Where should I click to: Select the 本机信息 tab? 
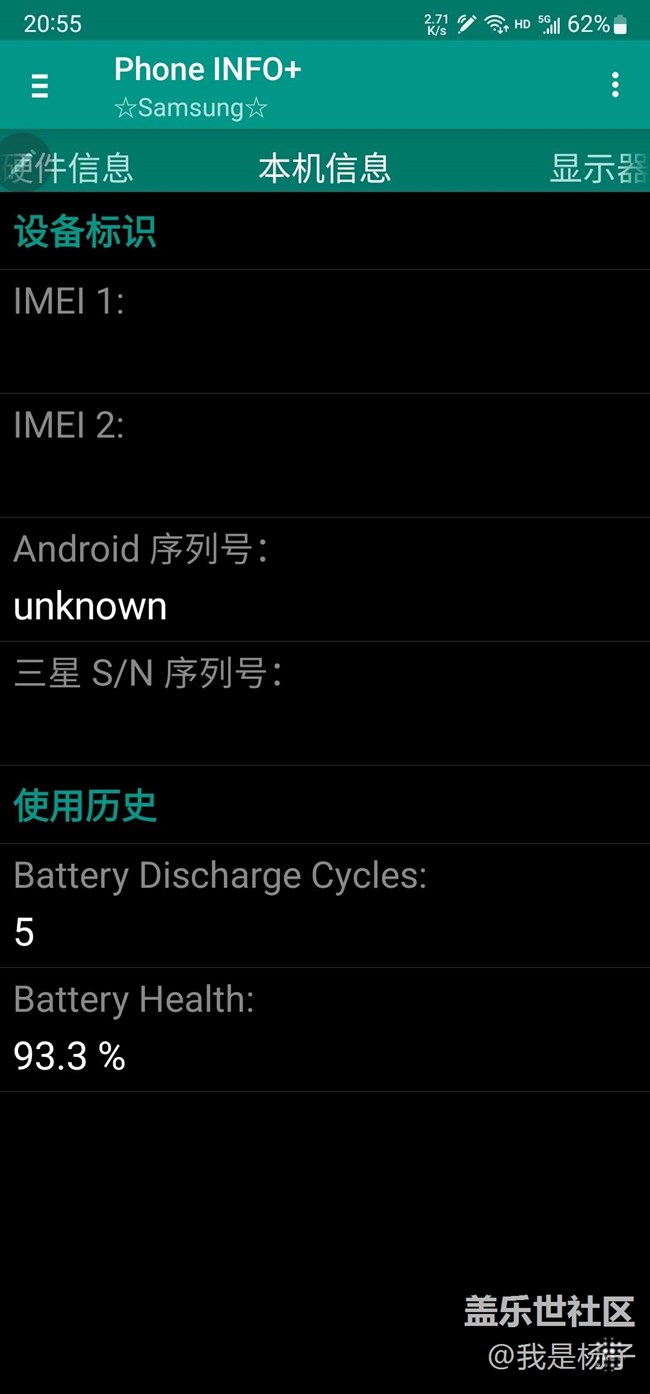pyautogui.click(x=325, y=167)
